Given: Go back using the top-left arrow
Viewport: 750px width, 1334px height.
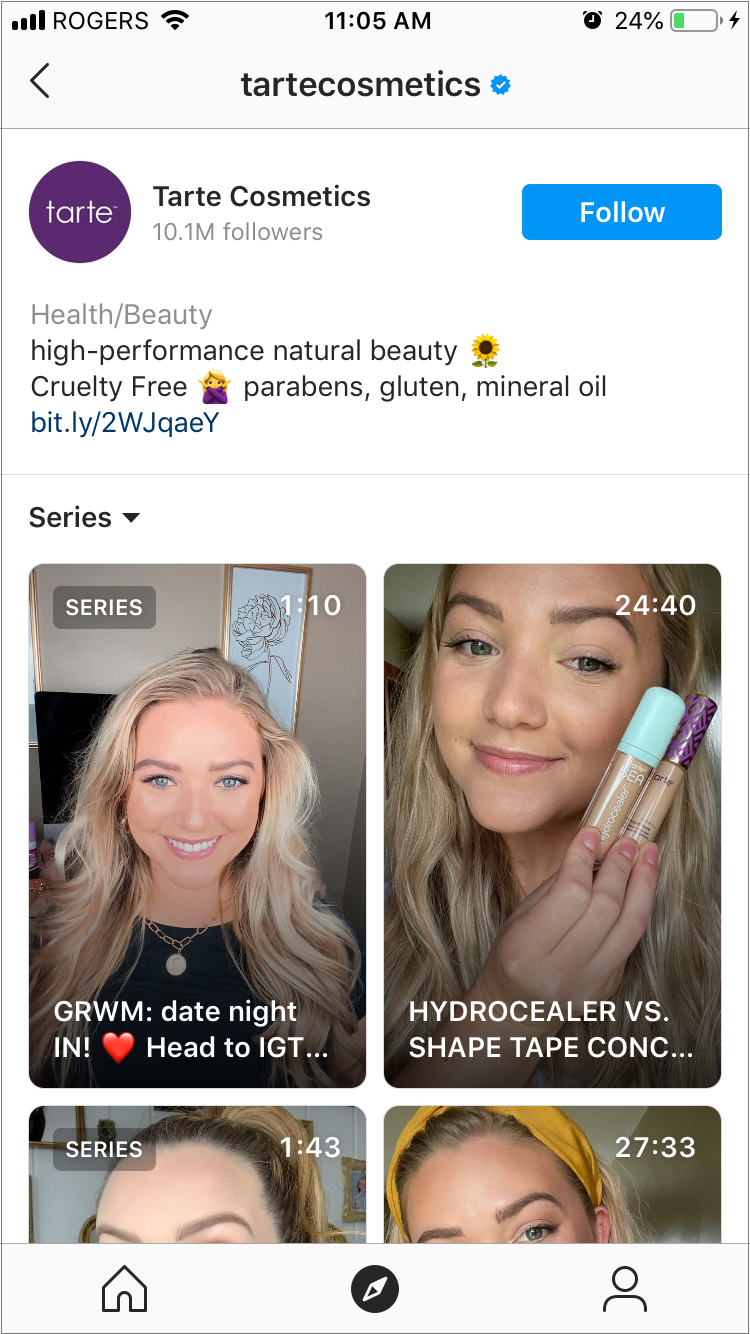Looking at the screenshot, I should [40, 82].
